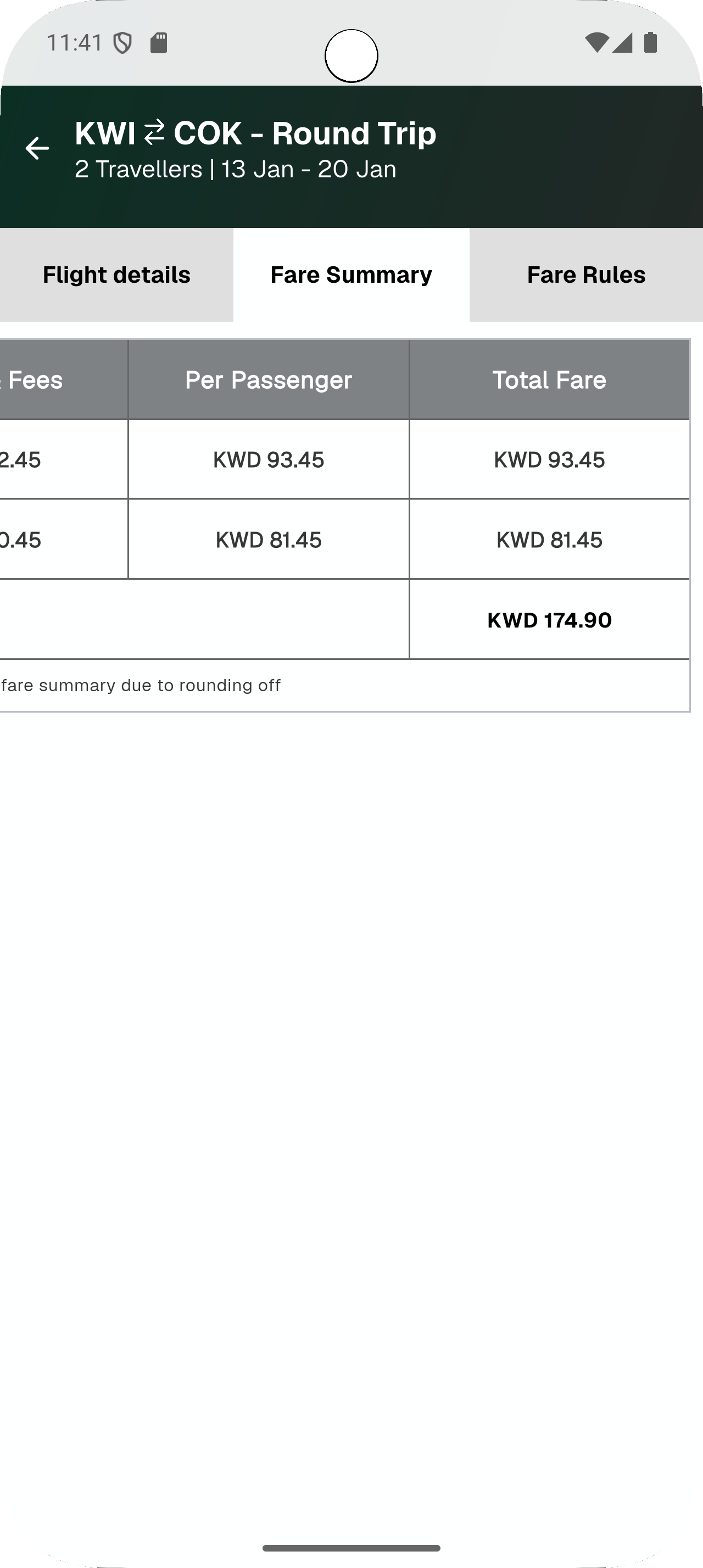This screenshot has width=703, height=1568.
Task: Go back using the header arrow
Action: (x=37, y=148)
